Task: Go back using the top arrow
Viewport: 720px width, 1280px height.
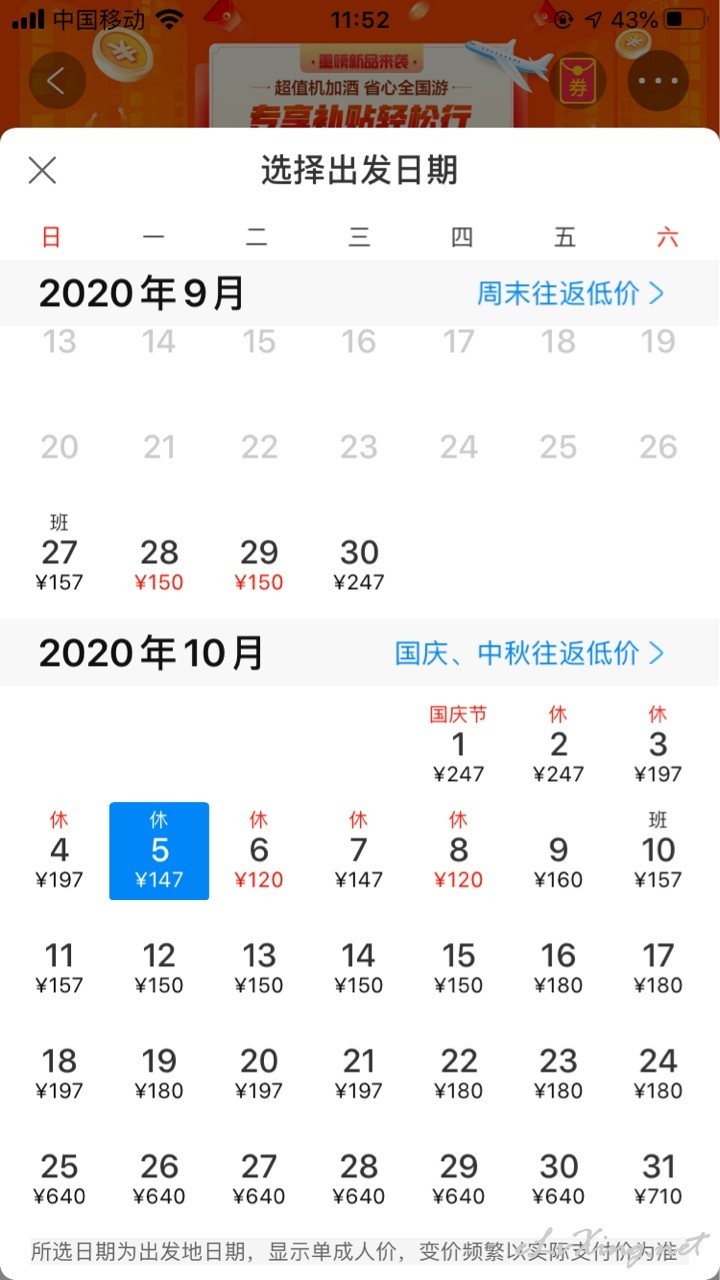Action: coord(57,81)
